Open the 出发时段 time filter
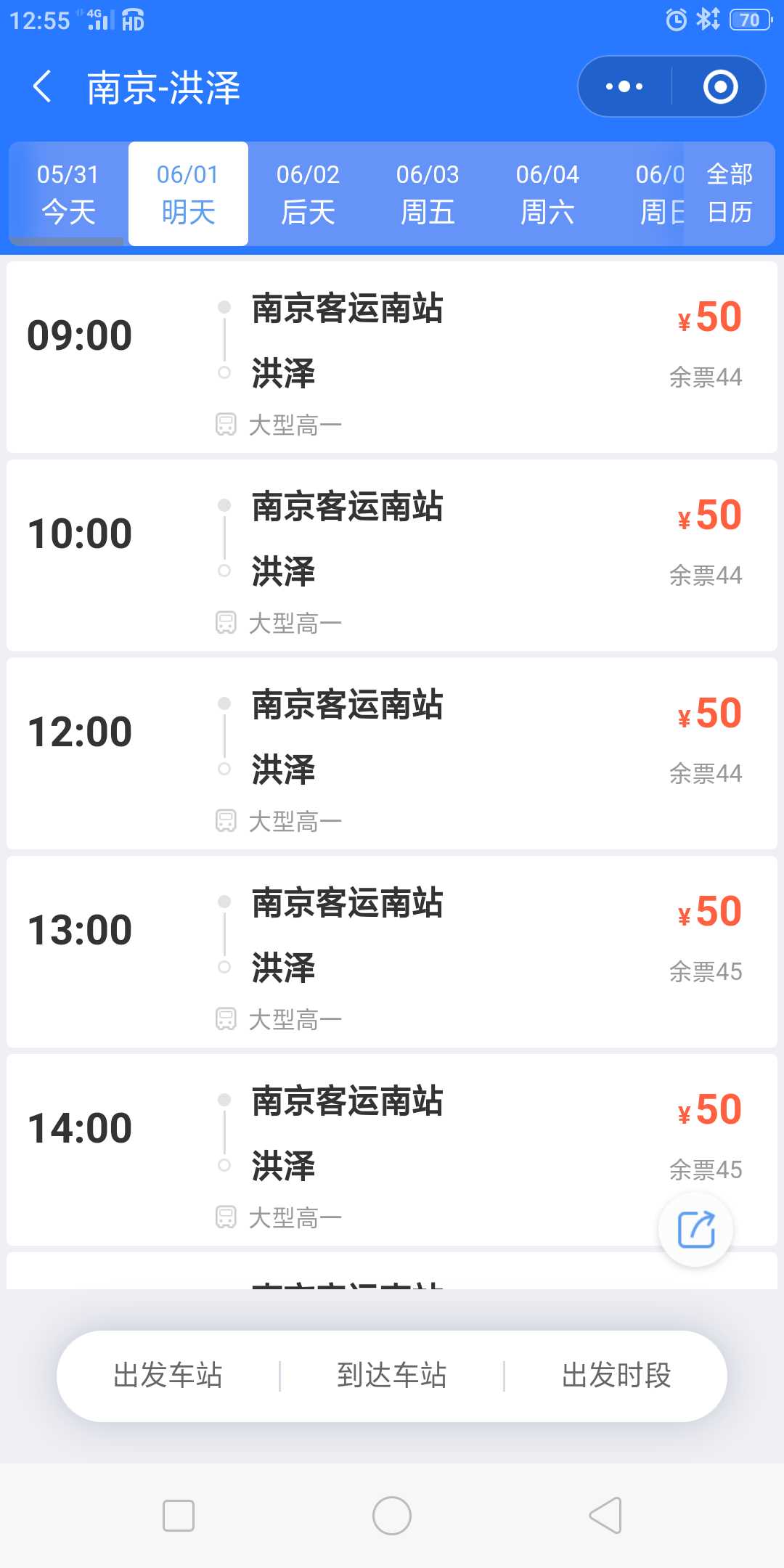 (616, 1376)
